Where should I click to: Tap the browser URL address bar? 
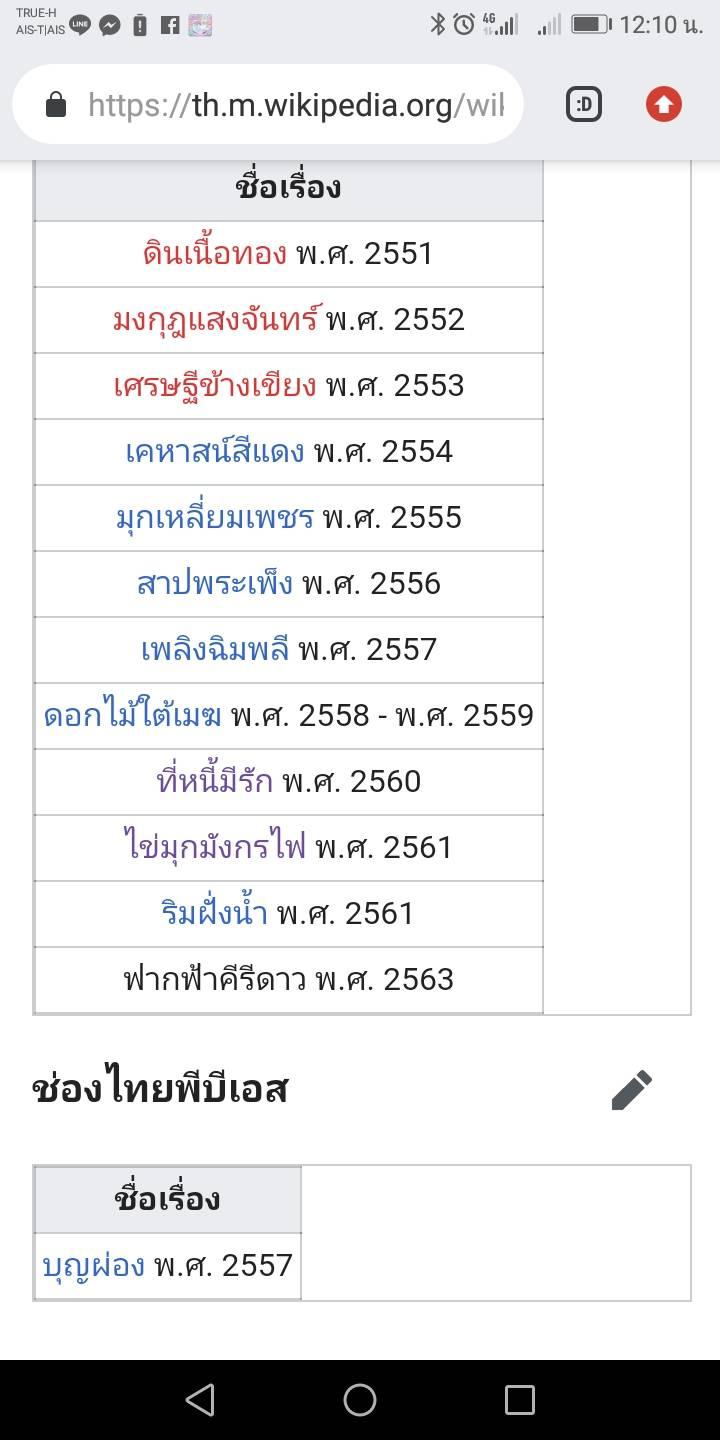click(x=268, y=104)
